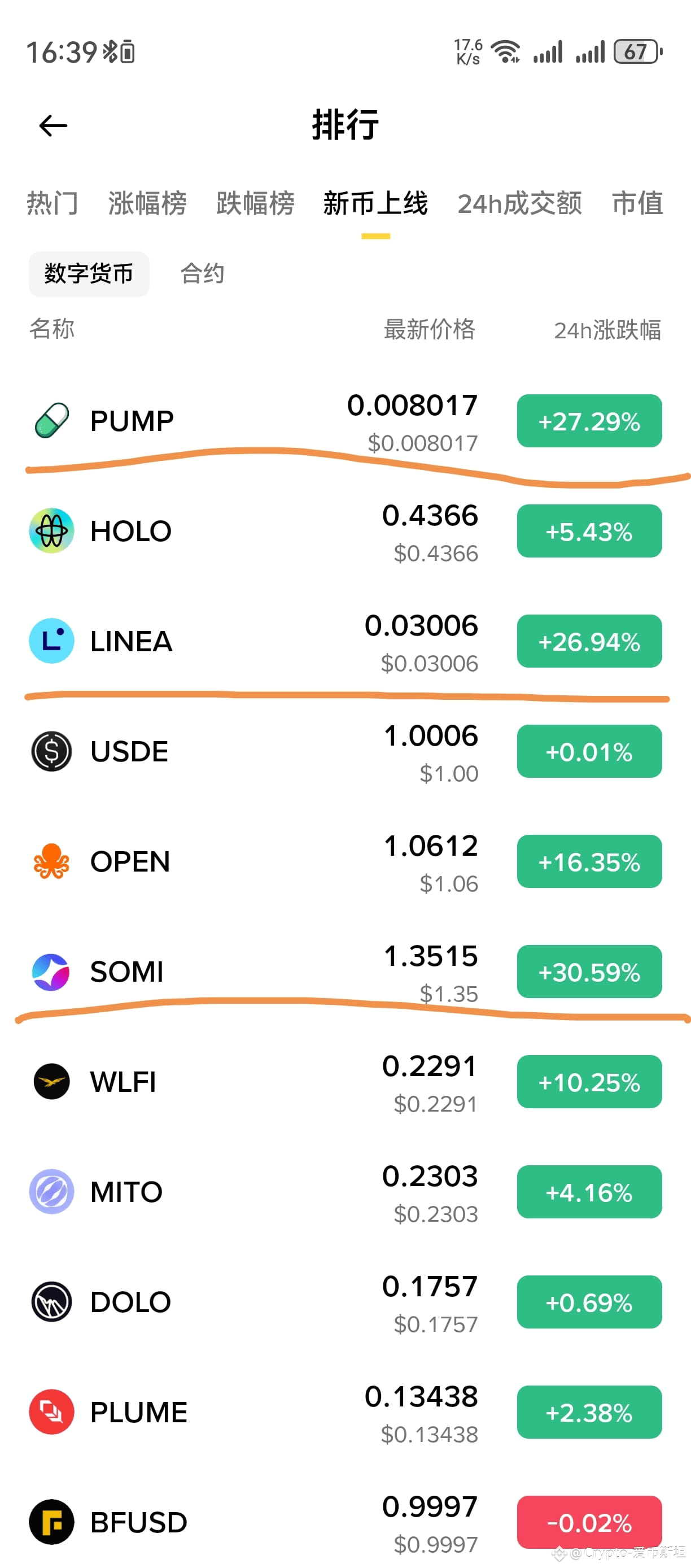Open the MITO coin row
The image size is (691, 1568).
pyautogui.click(x=345, y=1192)
